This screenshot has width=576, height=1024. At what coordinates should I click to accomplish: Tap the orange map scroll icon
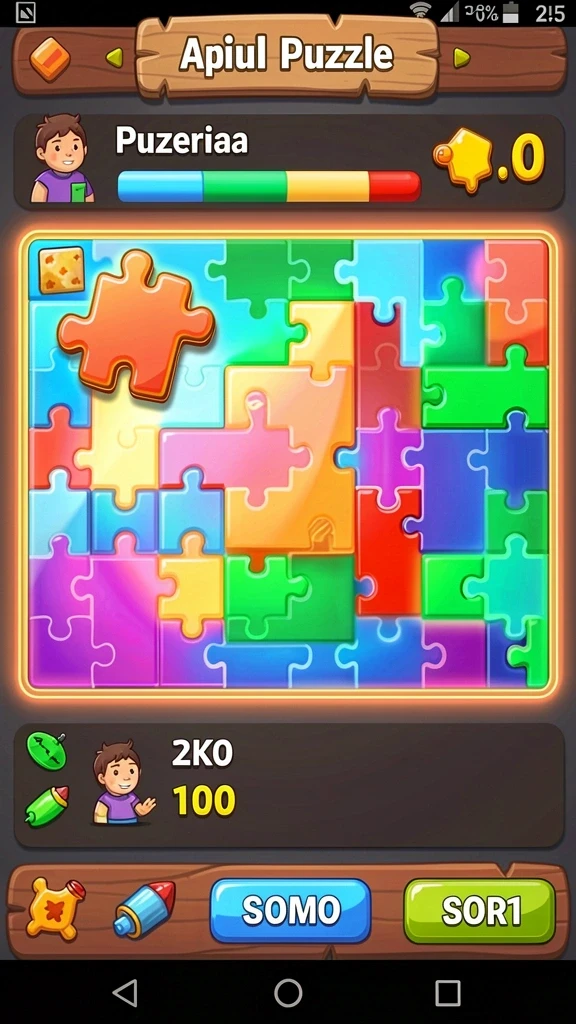coord(55,908)
